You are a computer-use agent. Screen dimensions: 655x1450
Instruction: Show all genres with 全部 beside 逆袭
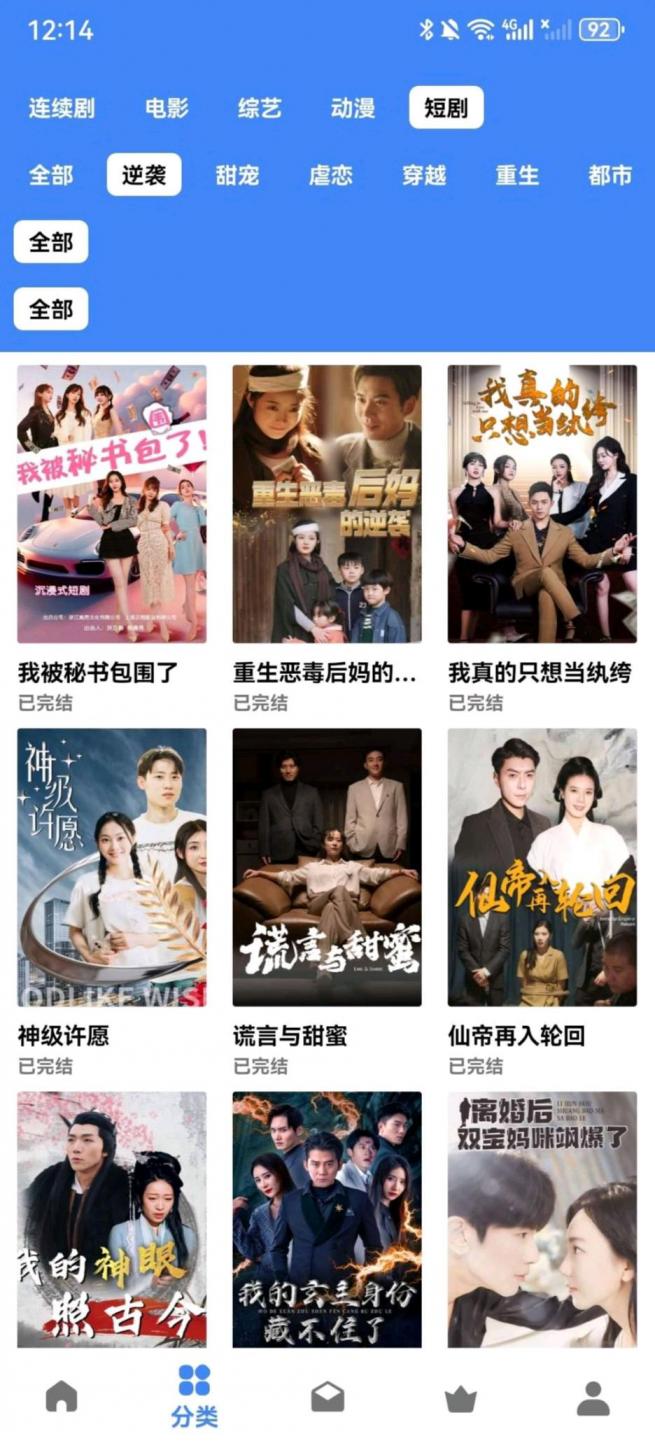[x=51, y=175]
